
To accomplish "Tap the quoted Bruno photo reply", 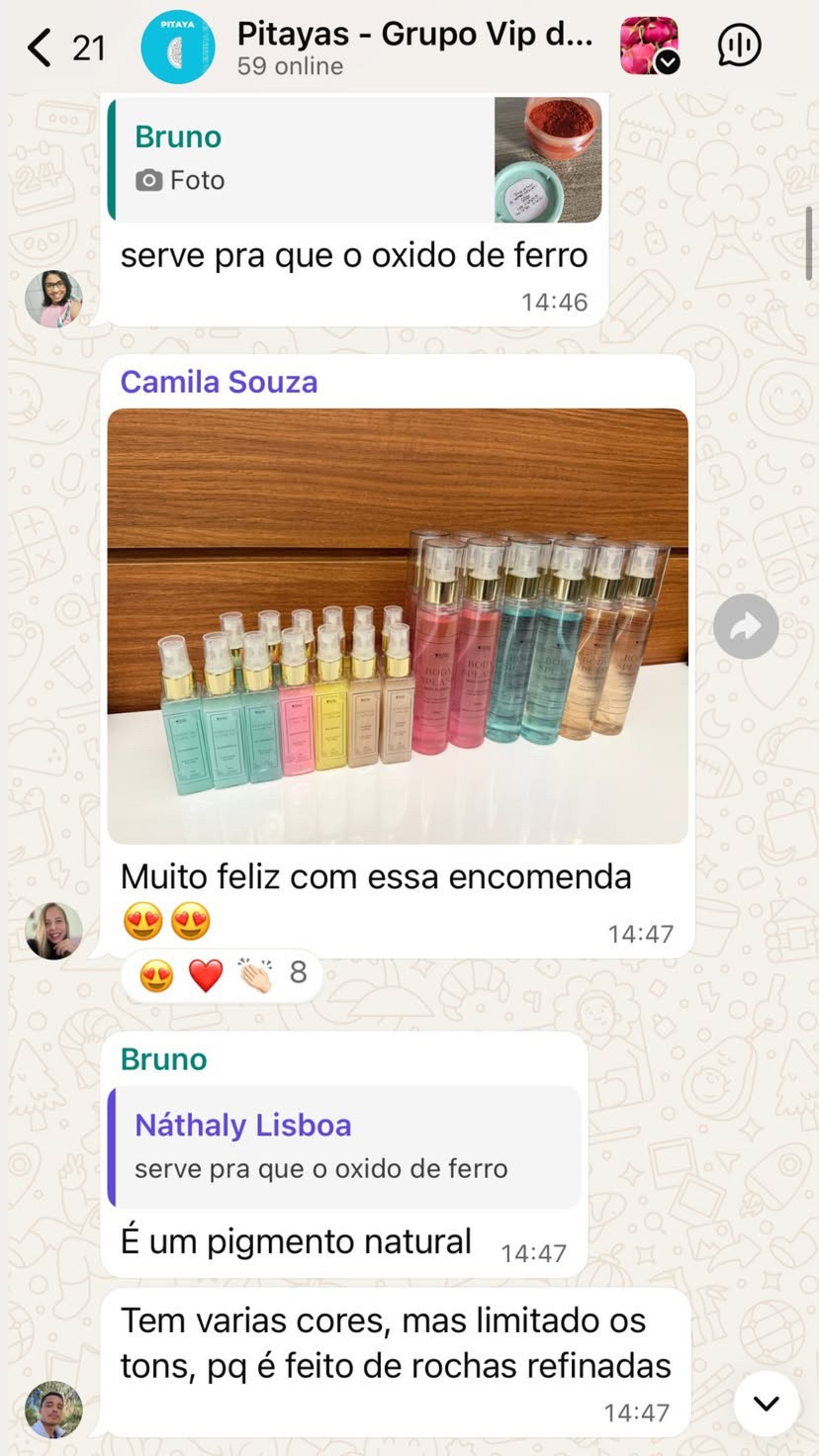I will click(x=354, y=160).
